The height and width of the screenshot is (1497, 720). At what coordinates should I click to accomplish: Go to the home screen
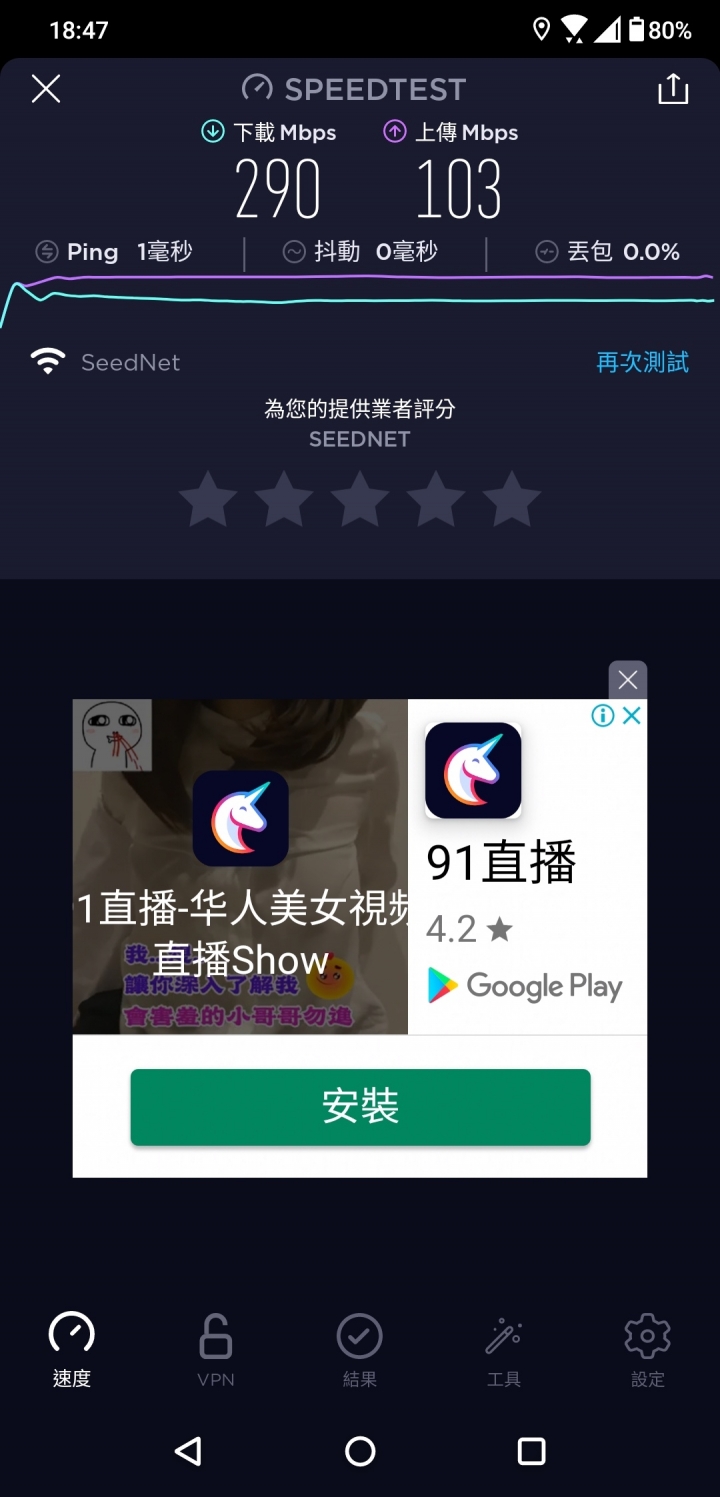tap(360, 1451)
